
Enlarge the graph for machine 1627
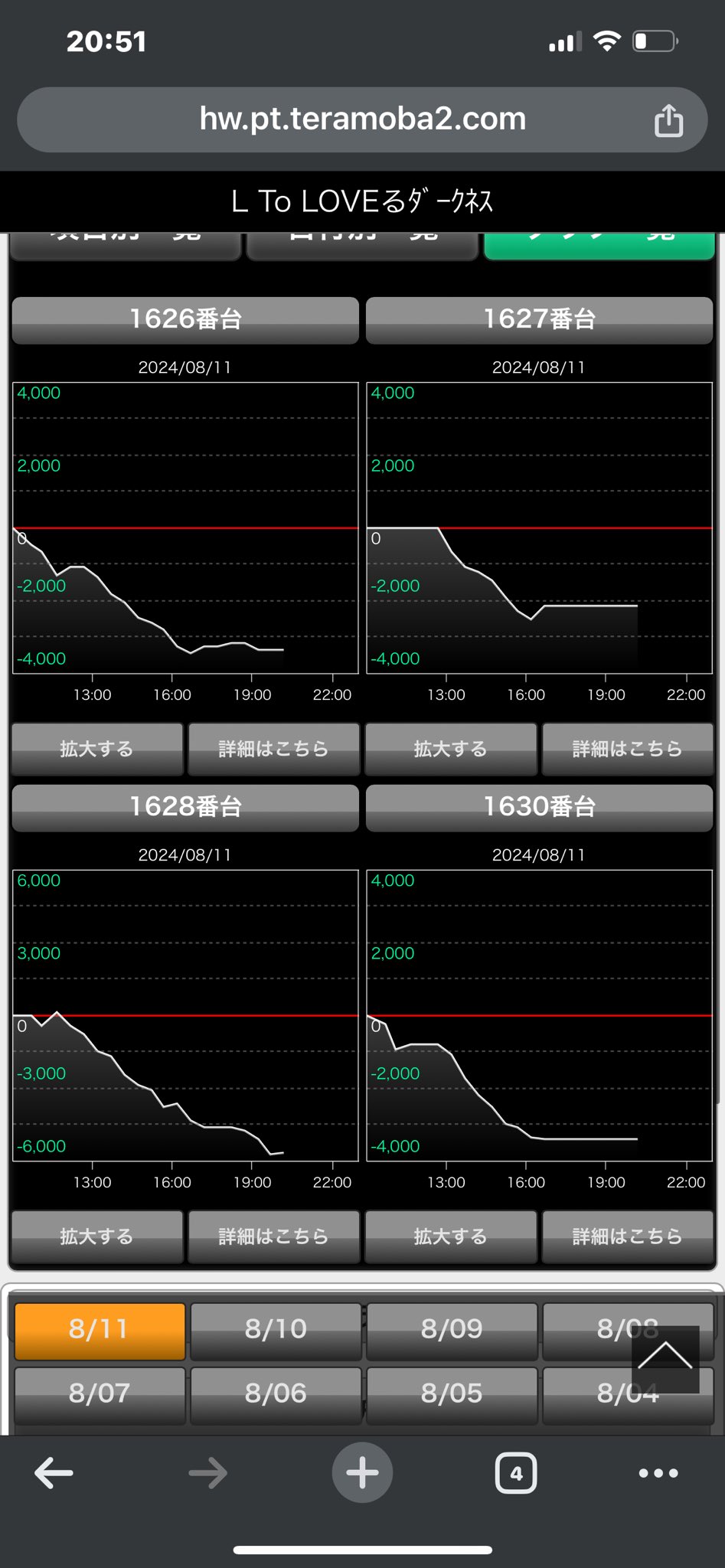click(x=451, y=749)
